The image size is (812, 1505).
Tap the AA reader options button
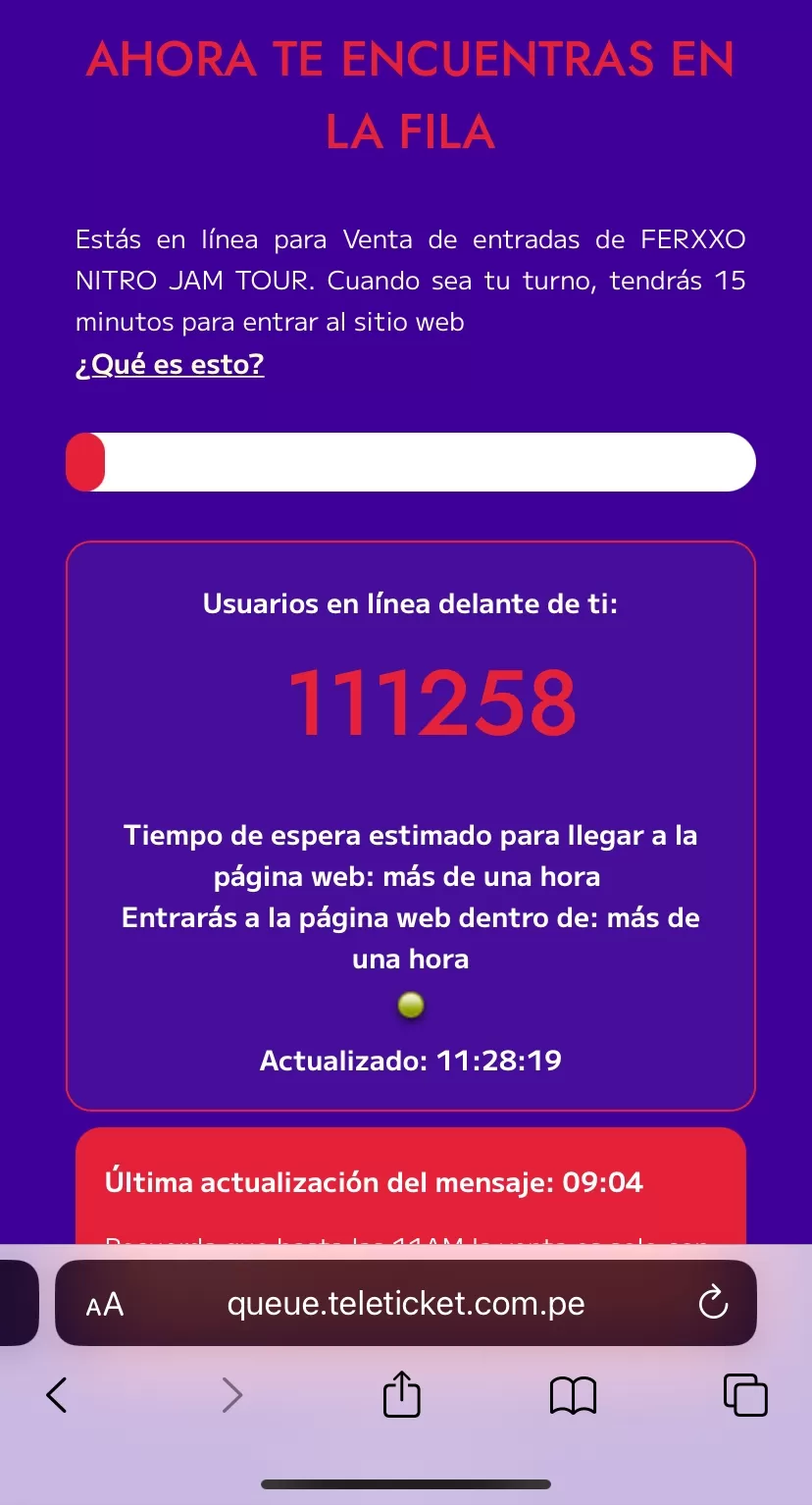[x=105, y=1304]
